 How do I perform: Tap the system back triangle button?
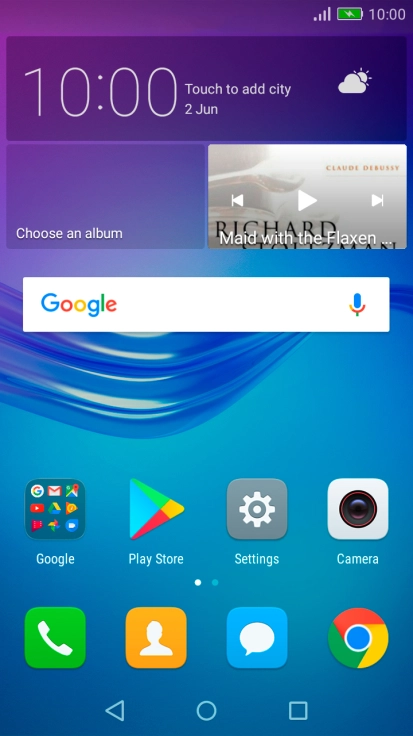115,711
